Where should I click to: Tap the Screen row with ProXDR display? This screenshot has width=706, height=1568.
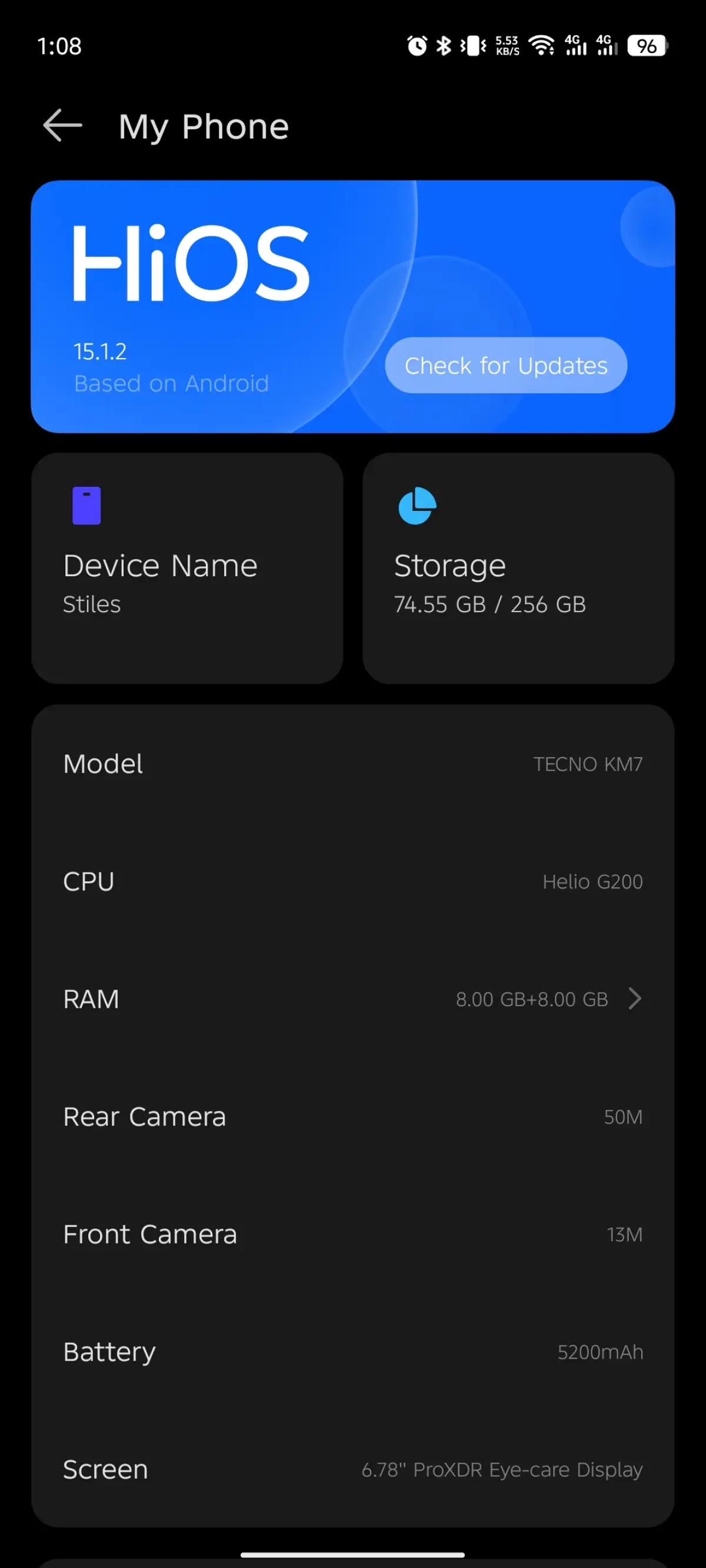point(354,1469)
